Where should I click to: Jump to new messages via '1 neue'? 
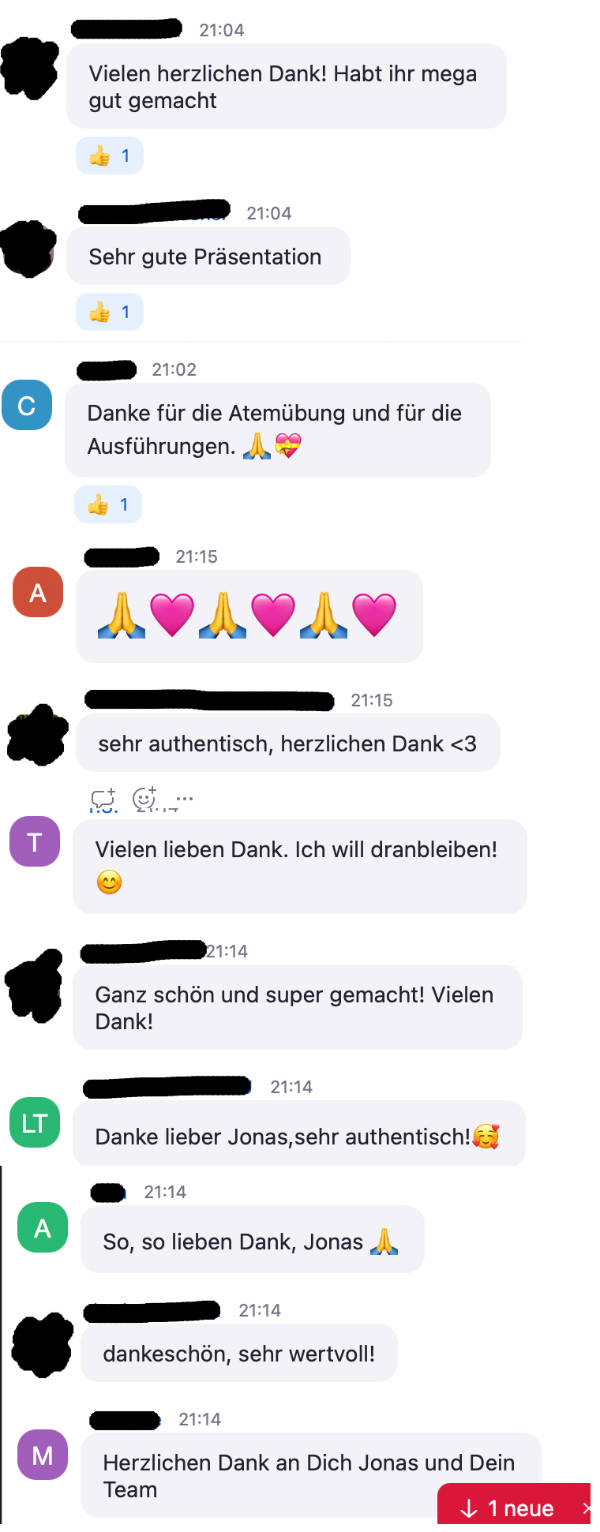pos(508,1508)
